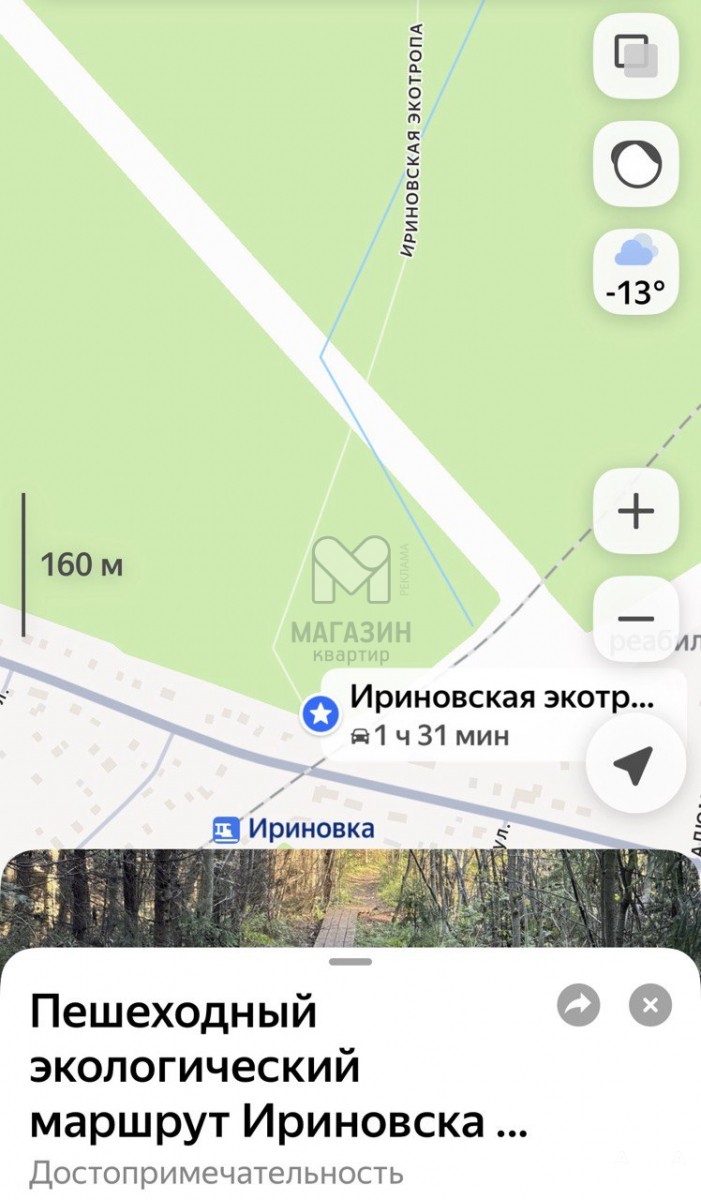Tap the Alice voice assistant button

pyautogui.click(x=636, y=164)
